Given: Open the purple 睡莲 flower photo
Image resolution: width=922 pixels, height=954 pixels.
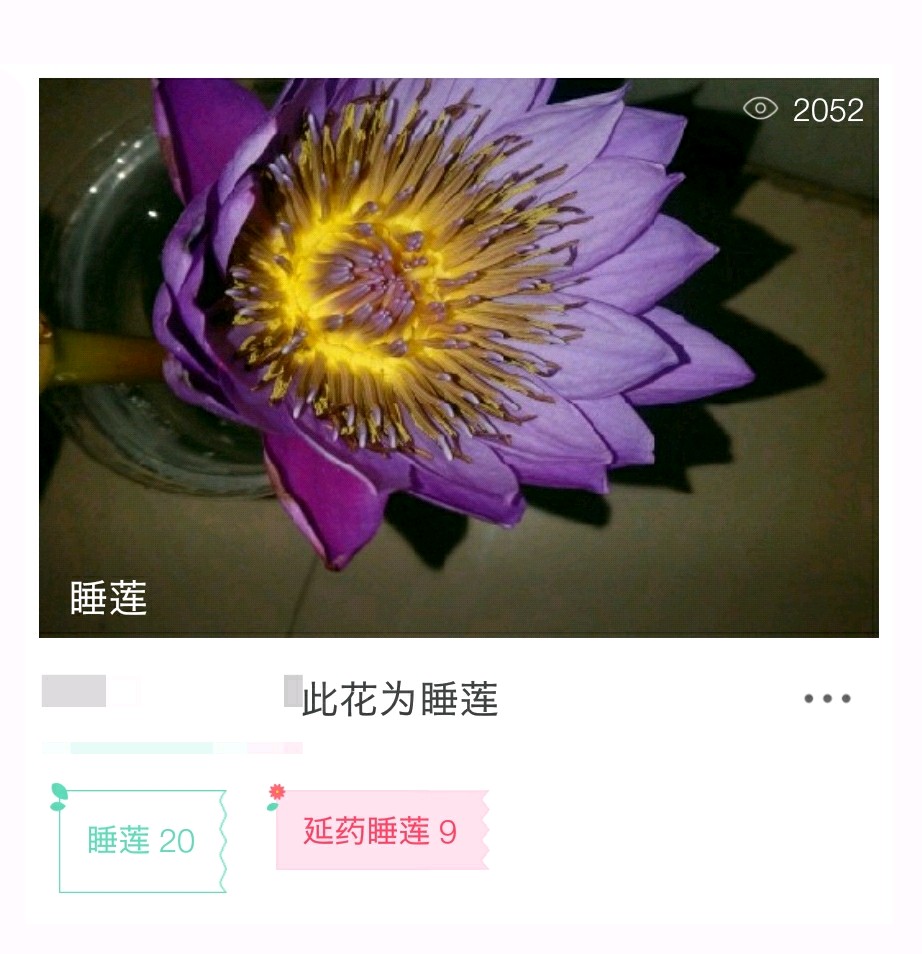Looking at the screenshot, I should (x=458, y=357).
